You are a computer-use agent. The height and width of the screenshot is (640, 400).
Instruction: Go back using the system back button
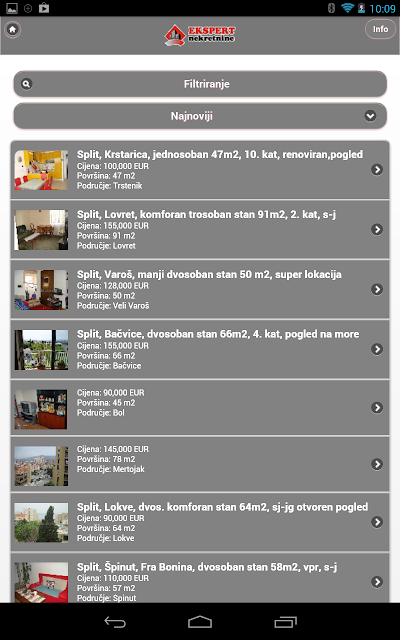[x=115, y=622]
